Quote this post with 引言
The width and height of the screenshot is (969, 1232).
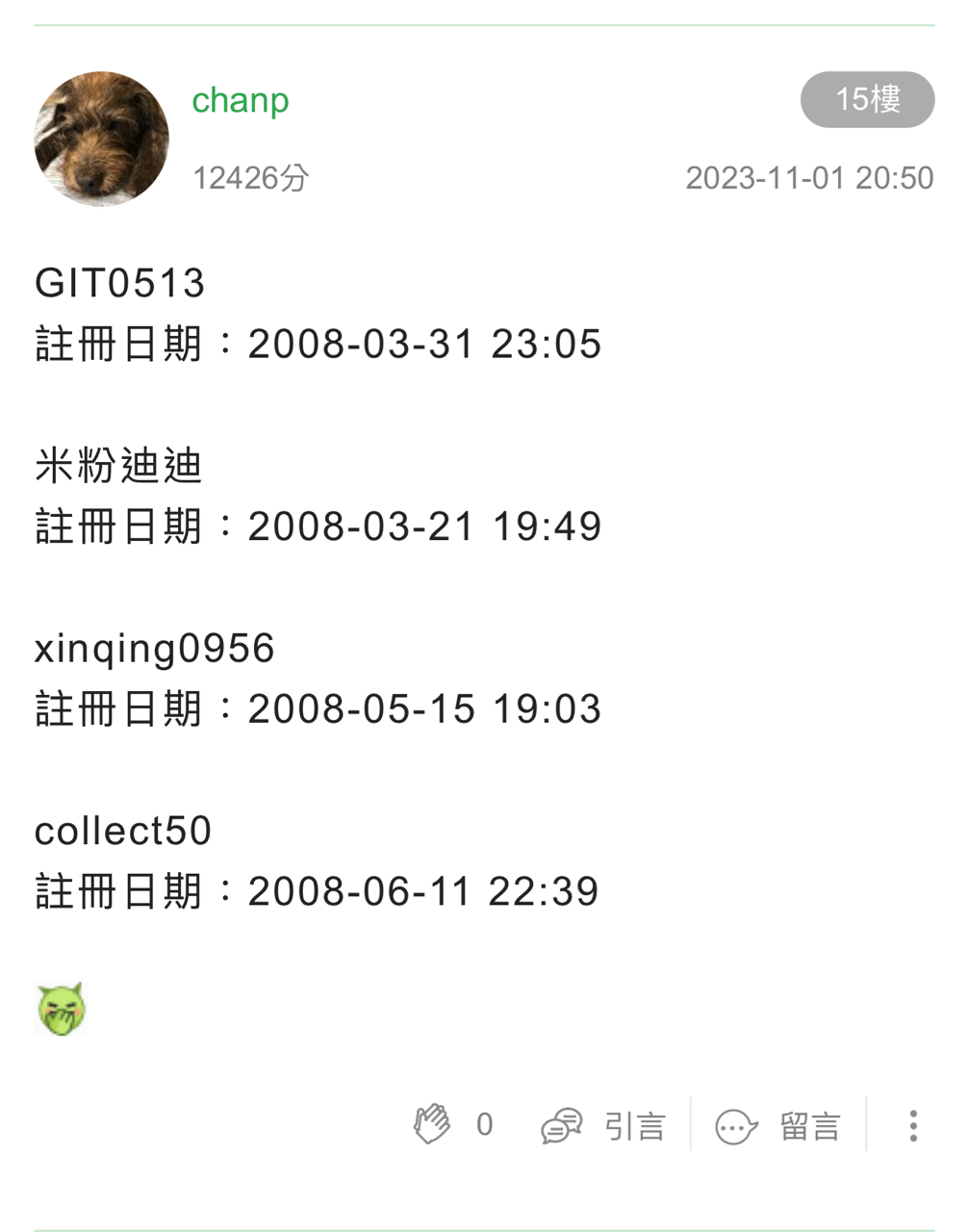click(603, 1125)
